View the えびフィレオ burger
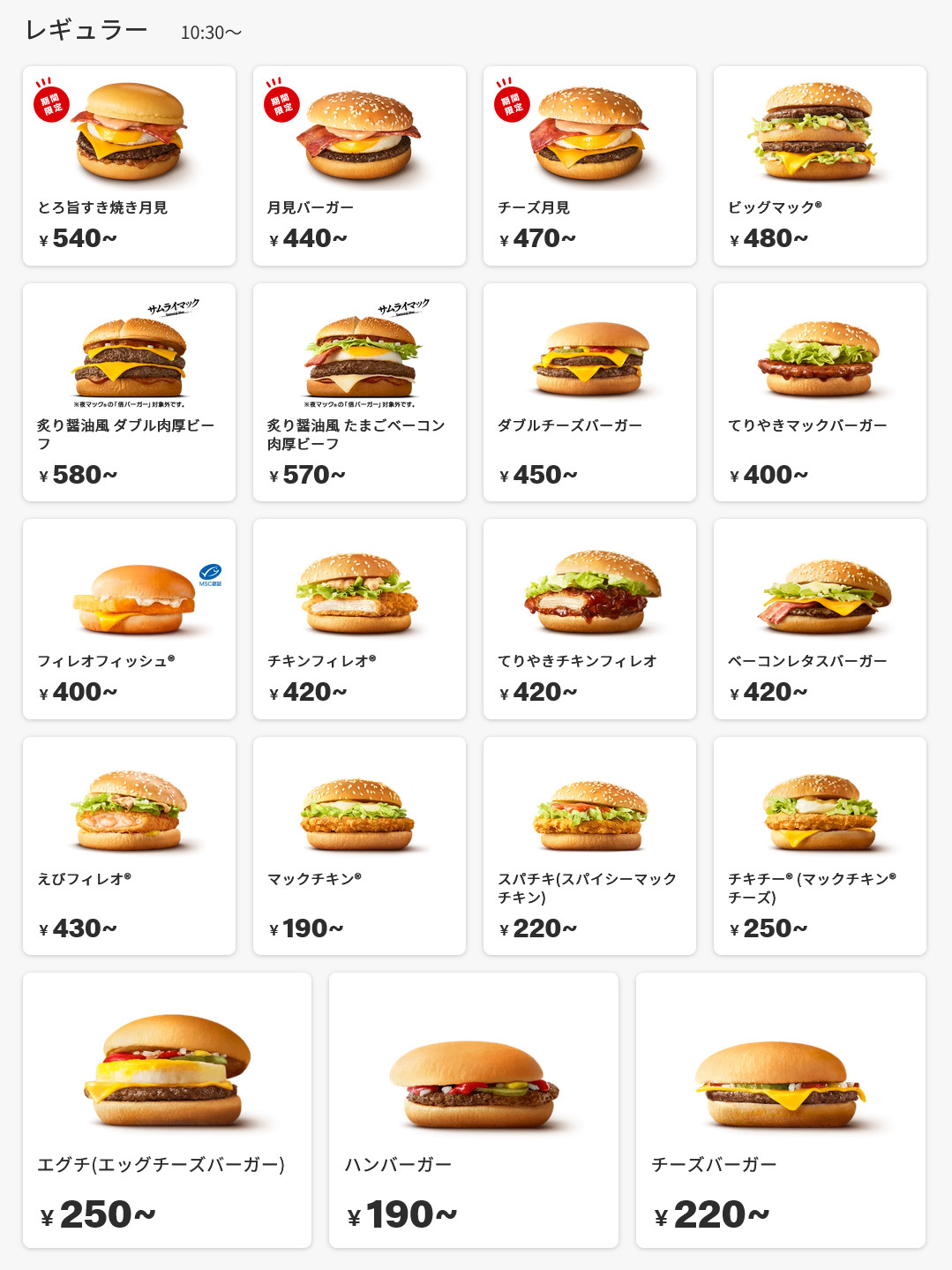Viewport: 952px width, 1270px height. point(129,845)
